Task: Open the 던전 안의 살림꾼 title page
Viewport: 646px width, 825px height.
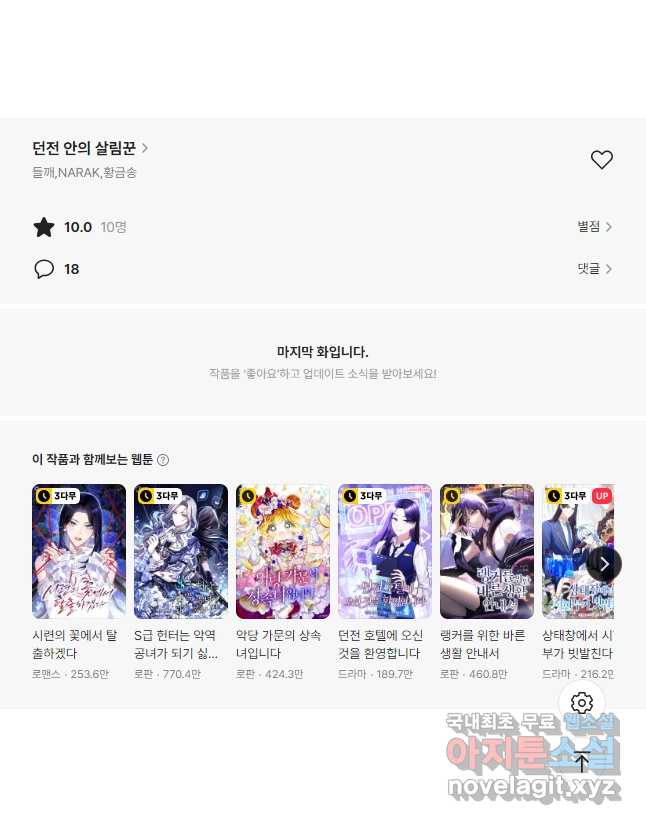Action: pos(90,149)
